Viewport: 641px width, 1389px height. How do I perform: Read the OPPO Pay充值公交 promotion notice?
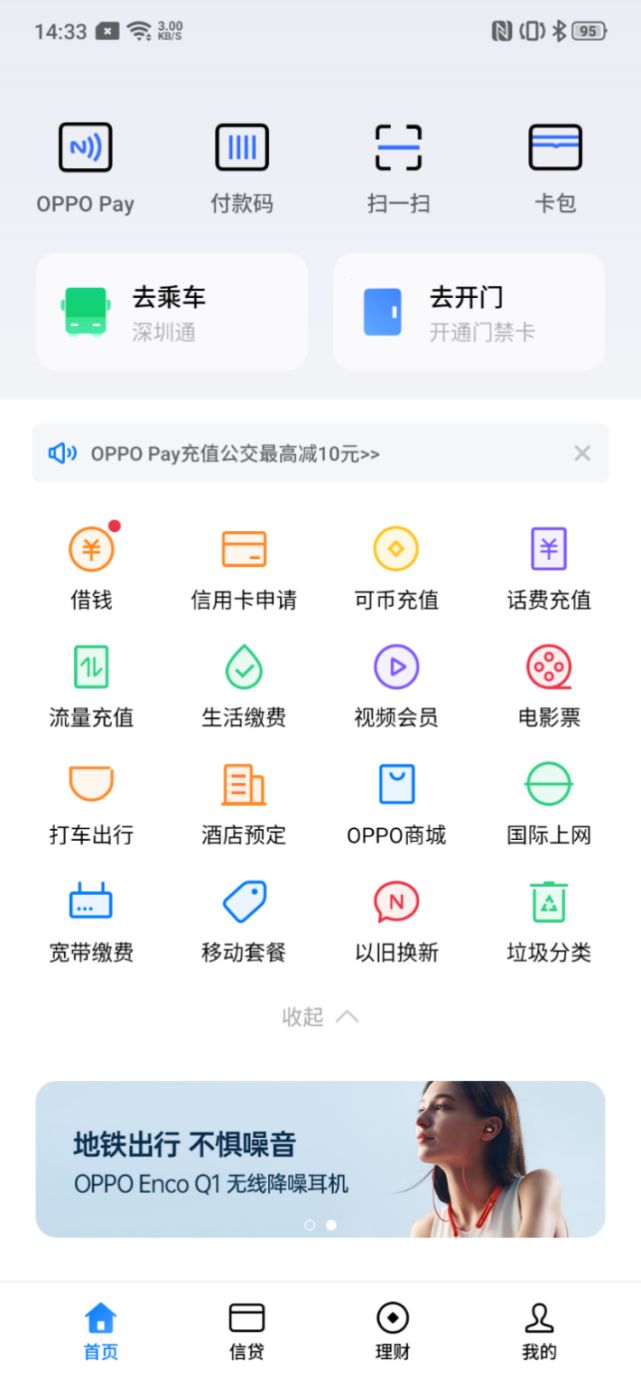[235, 454]
